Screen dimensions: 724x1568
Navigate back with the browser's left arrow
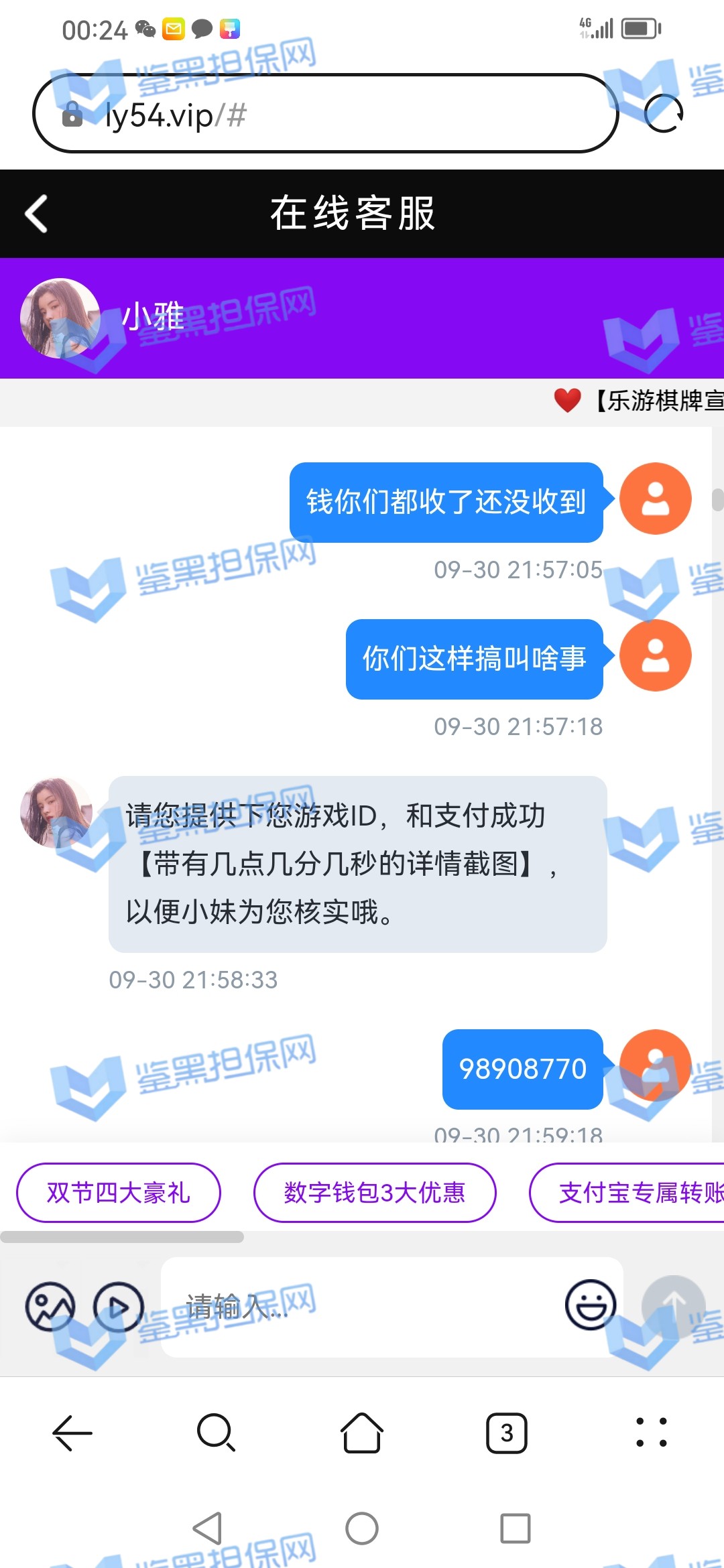coord(72,1433)
